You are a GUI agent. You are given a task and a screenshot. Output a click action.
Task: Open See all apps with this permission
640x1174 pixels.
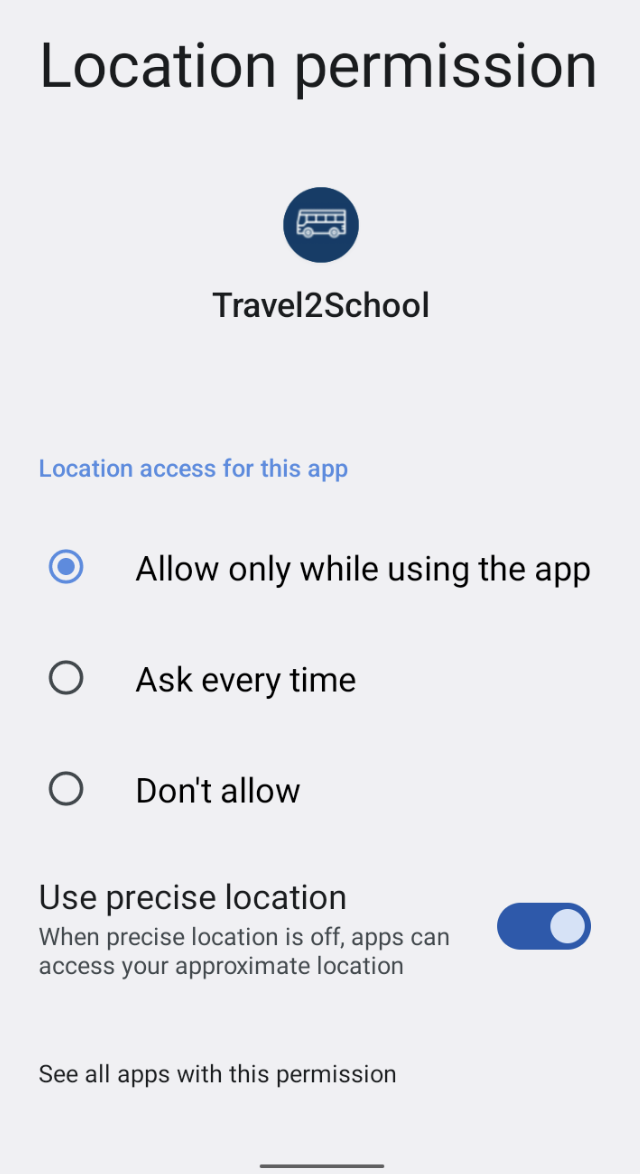click(x=217, y=1074)
